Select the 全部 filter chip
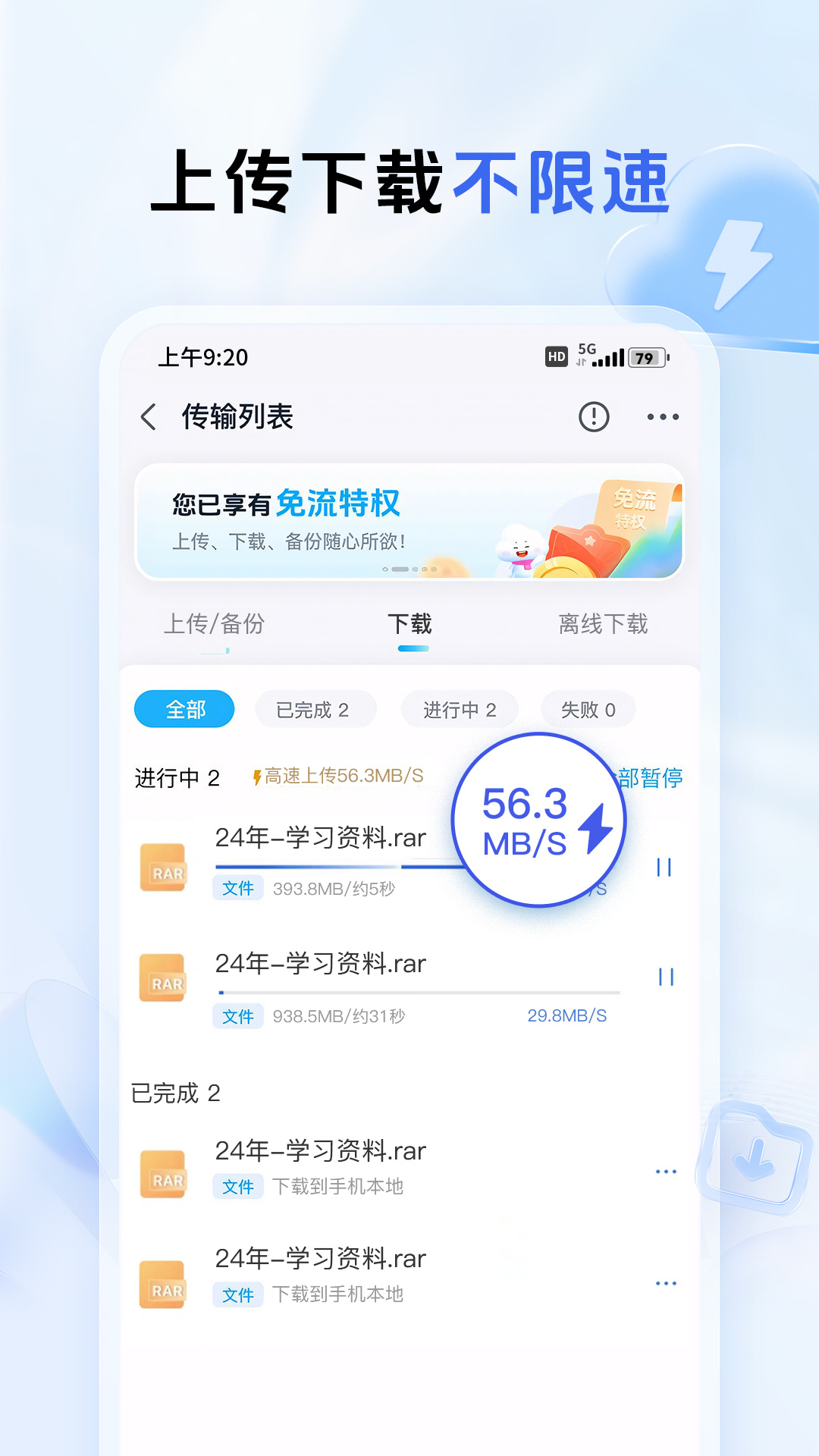The height and width of the screenshot is (1456, 819). click(184, 708)
